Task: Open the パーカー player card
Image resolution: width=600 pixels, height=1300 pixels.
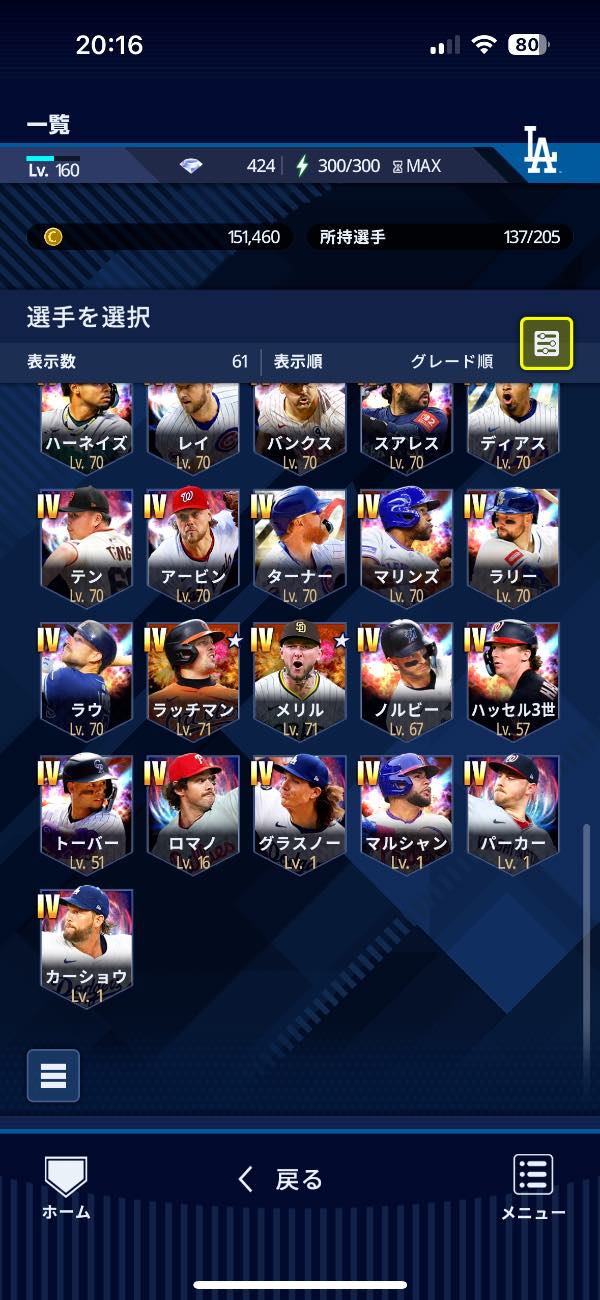Action: (513, 812)
